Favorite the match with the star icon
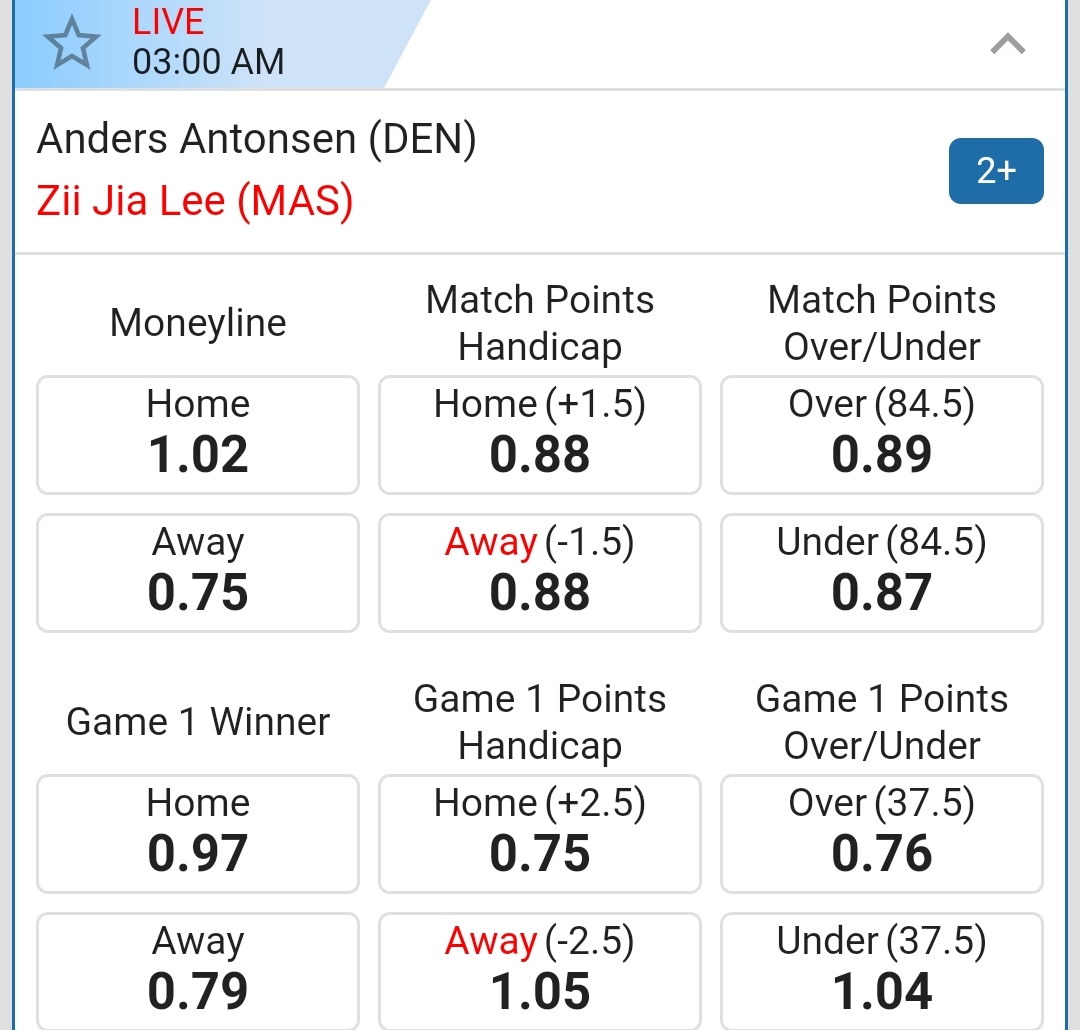The height and width of the screenshot is (1030, 1080). pyautogui.click(x=72, y=44)
